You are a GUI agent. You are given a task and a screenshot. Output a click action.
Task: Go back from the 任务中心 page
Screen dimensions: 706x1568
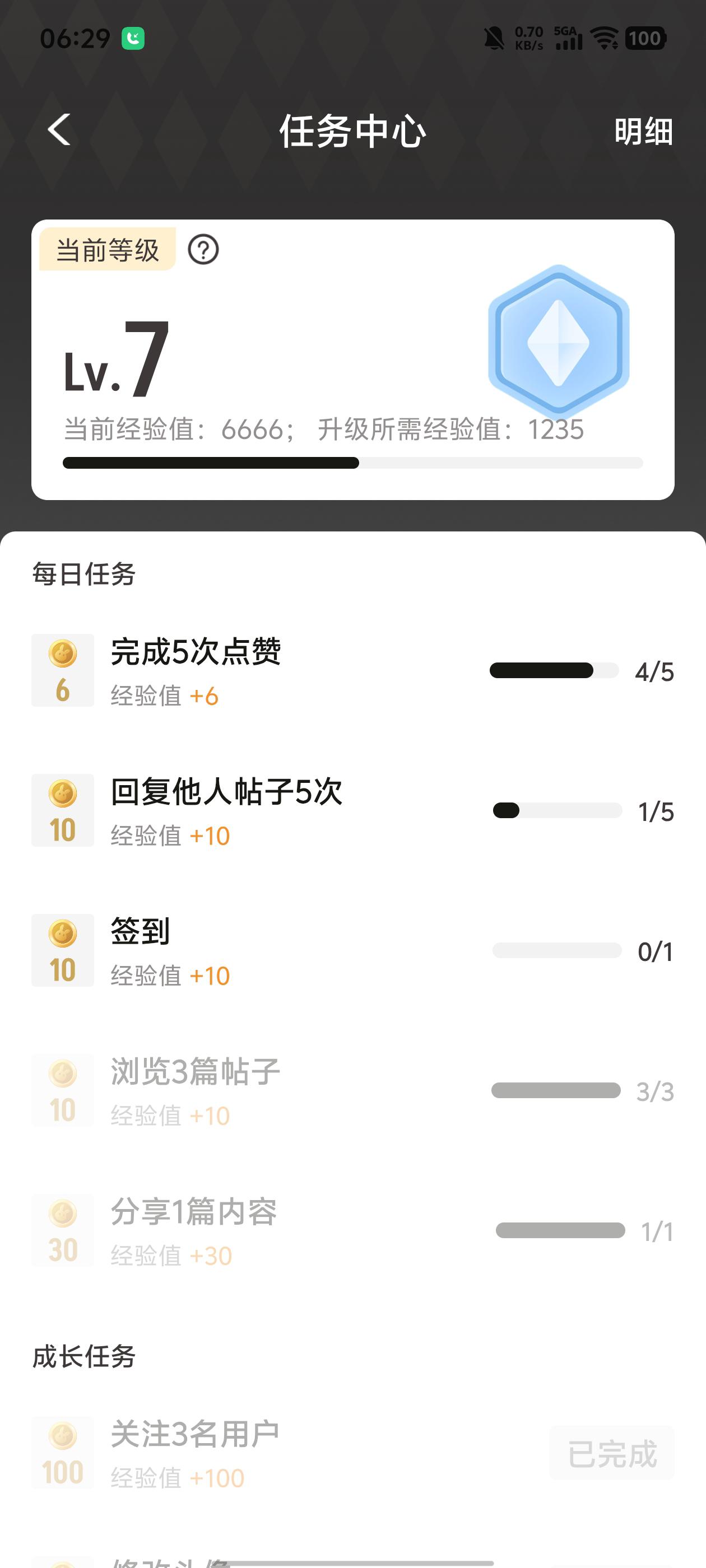tap(60, 130)
